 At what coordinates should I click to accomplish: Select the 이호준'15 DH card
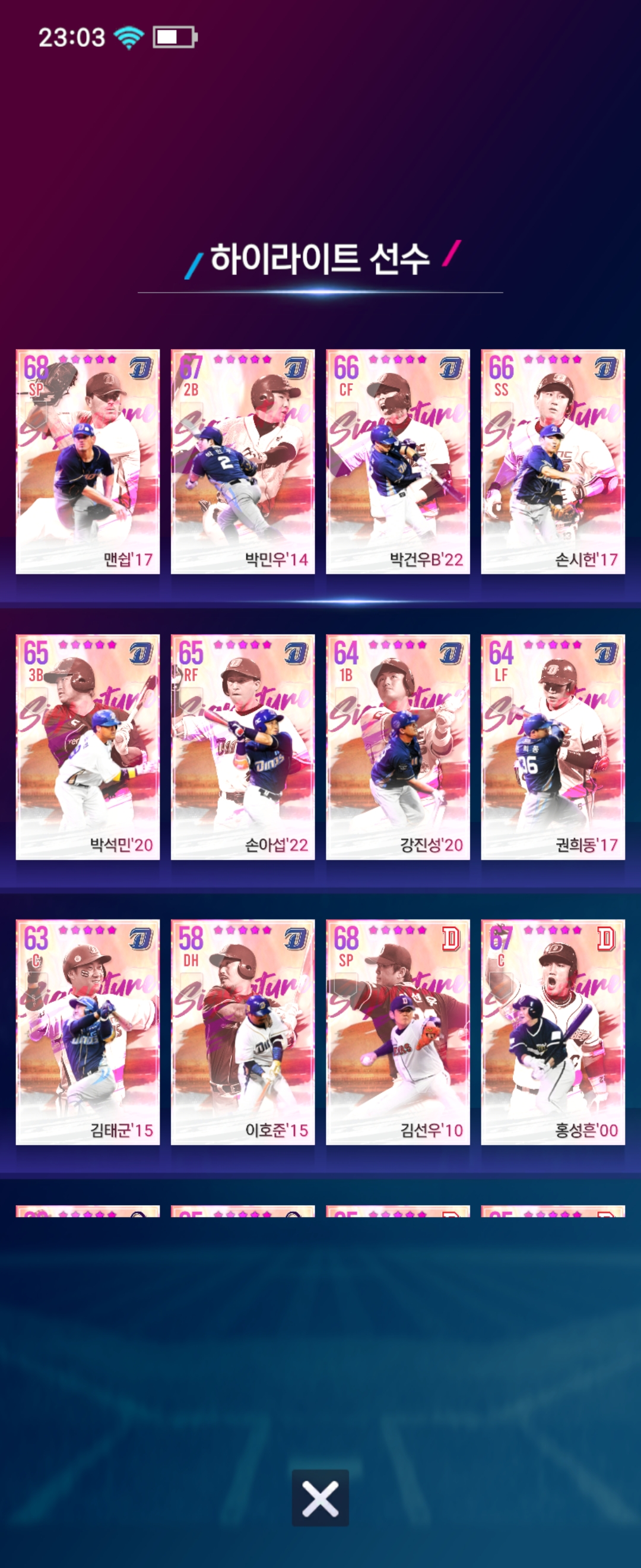point(243,1032)
